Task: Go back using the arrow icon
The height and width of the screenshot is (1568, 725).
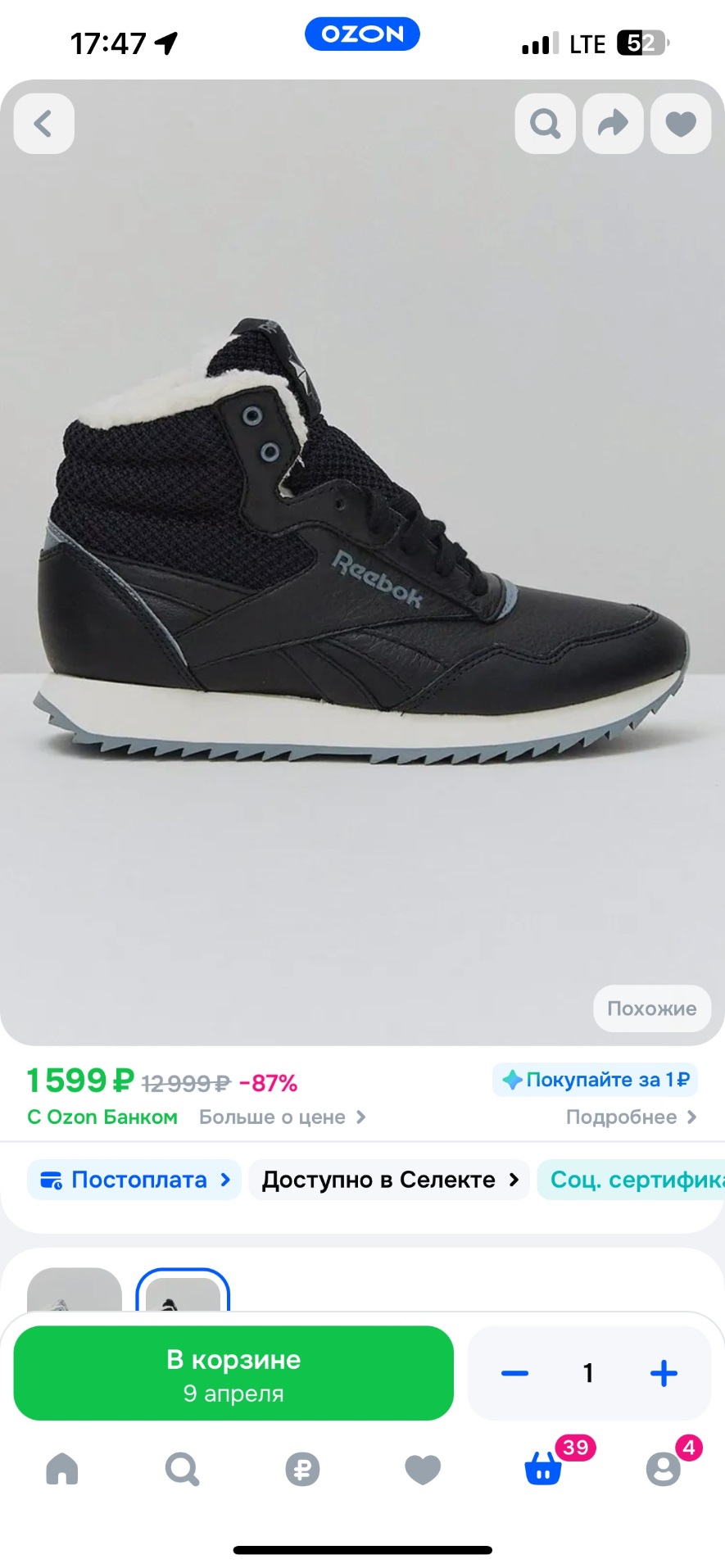Action: [x=44, y=124]
